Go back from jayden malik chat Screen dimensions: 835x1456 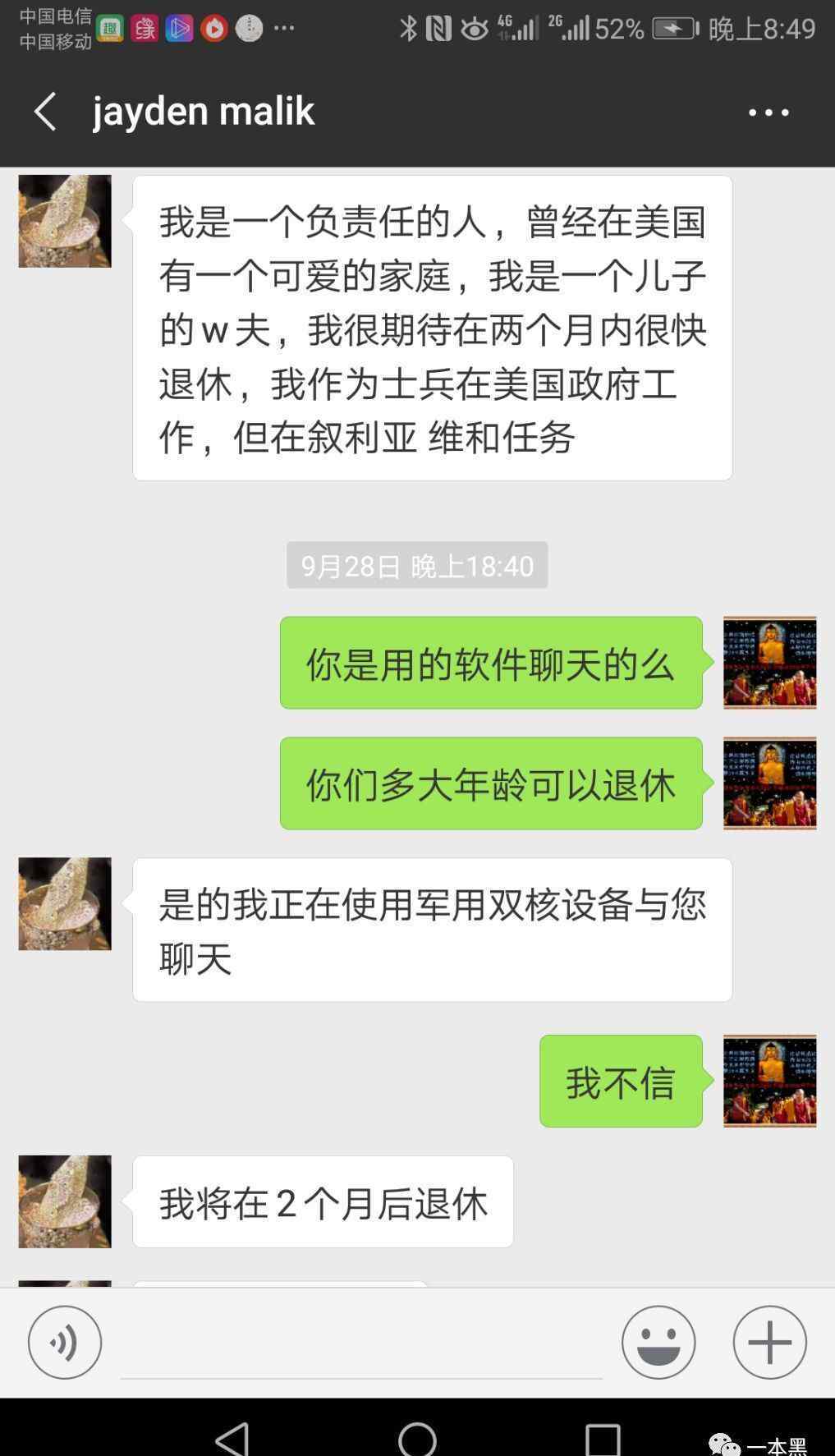[46, 111]
